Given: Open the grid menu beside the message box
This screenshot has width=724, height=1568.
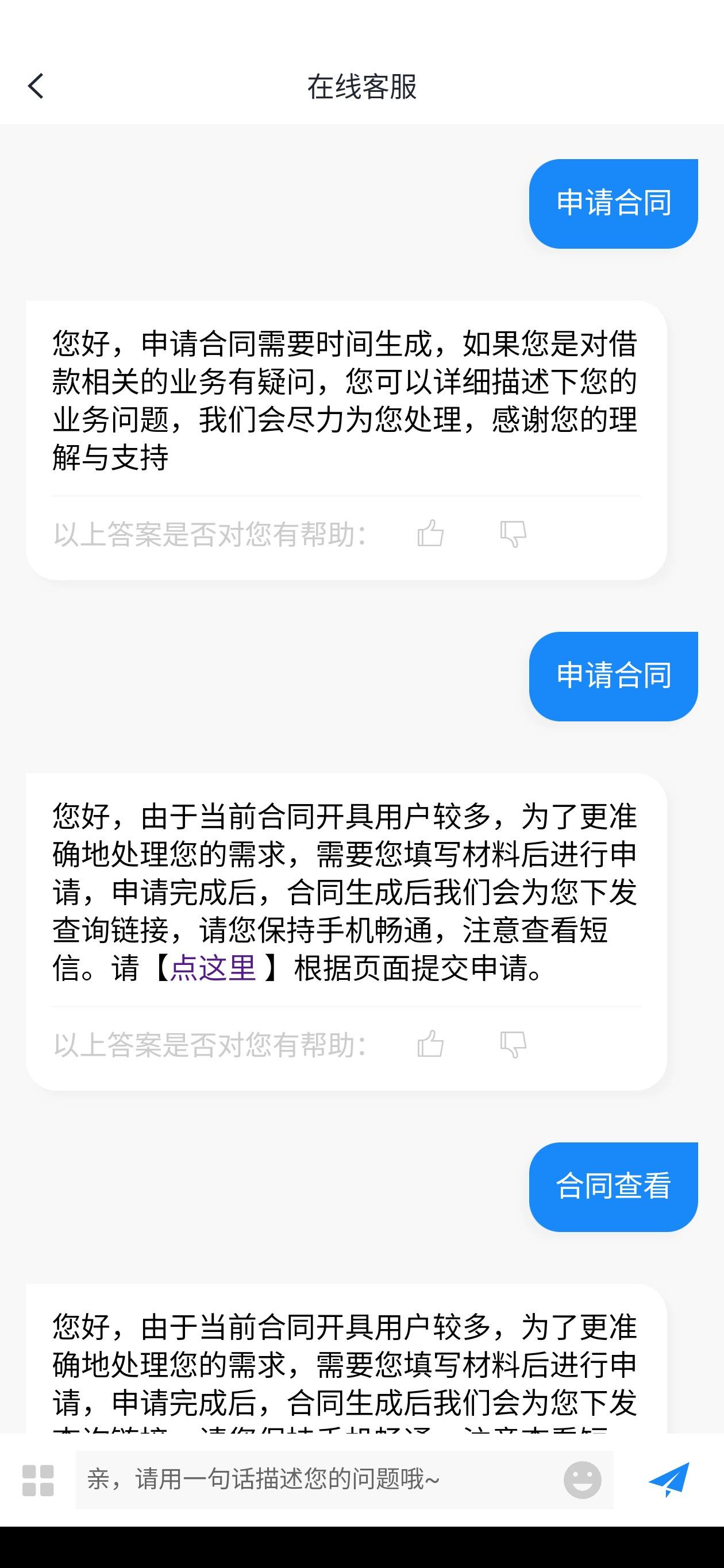Looking at the screenshot, I should point(38,1480).
